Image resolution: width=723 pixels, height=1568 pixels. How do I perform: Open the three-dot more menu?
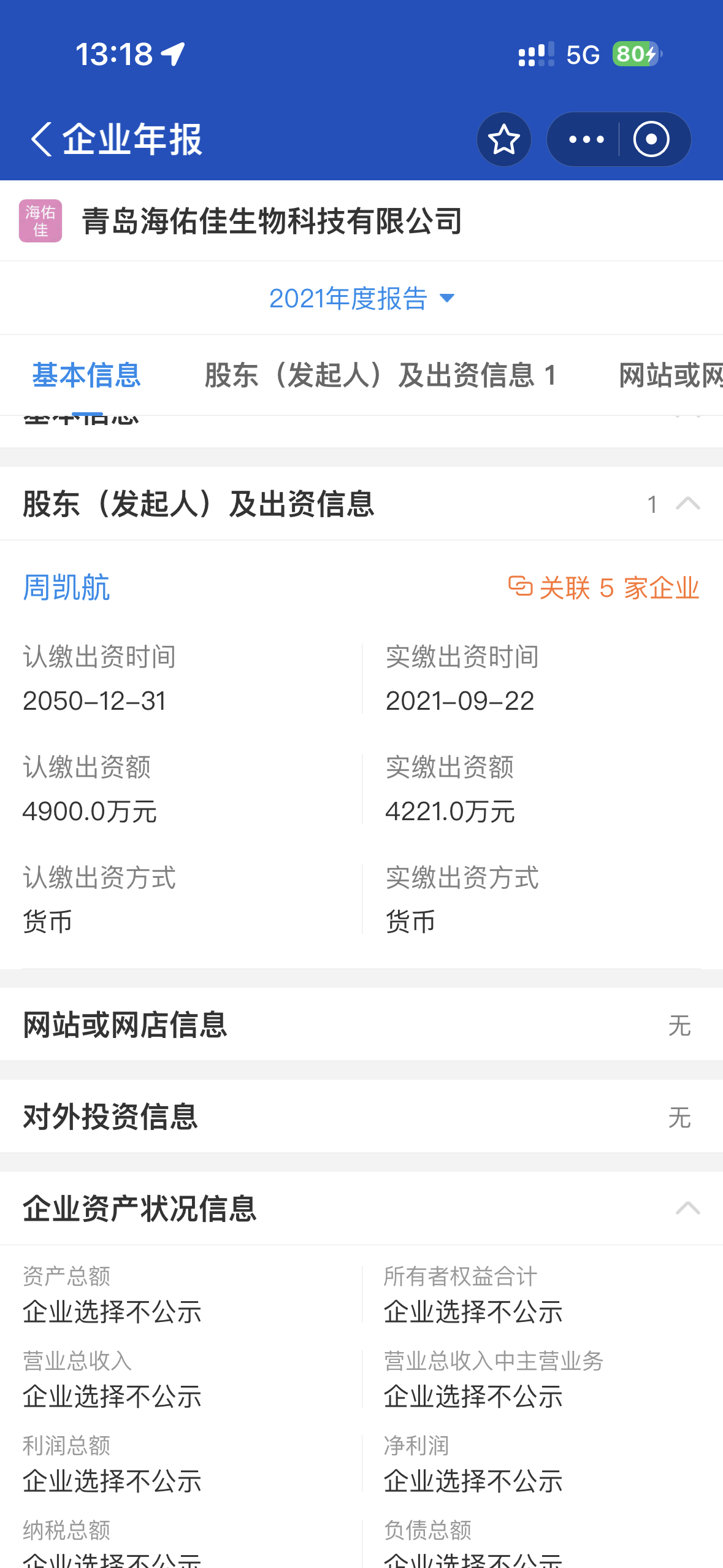point(586,139)
